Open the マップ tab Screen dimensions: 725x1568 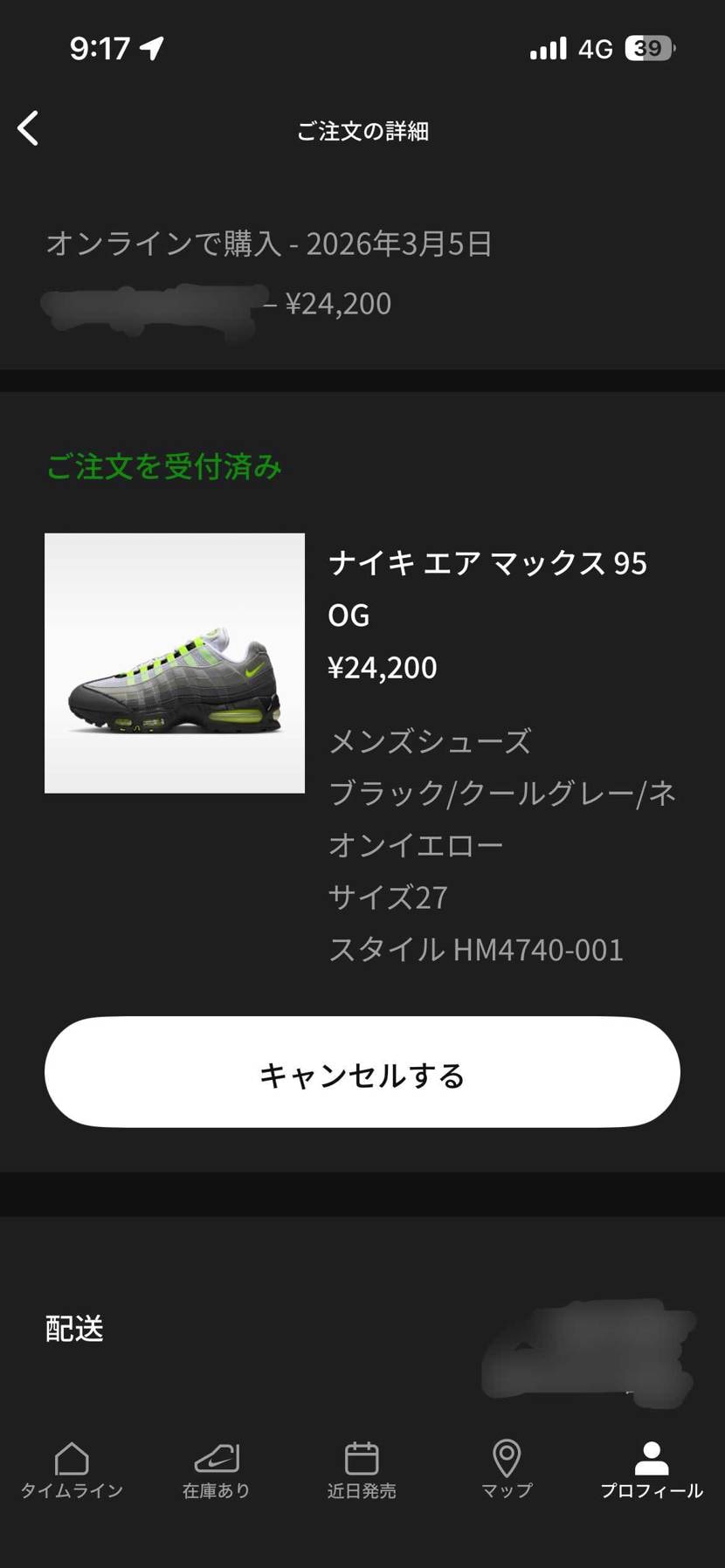pyautogui.click(x=506, y=1471)
